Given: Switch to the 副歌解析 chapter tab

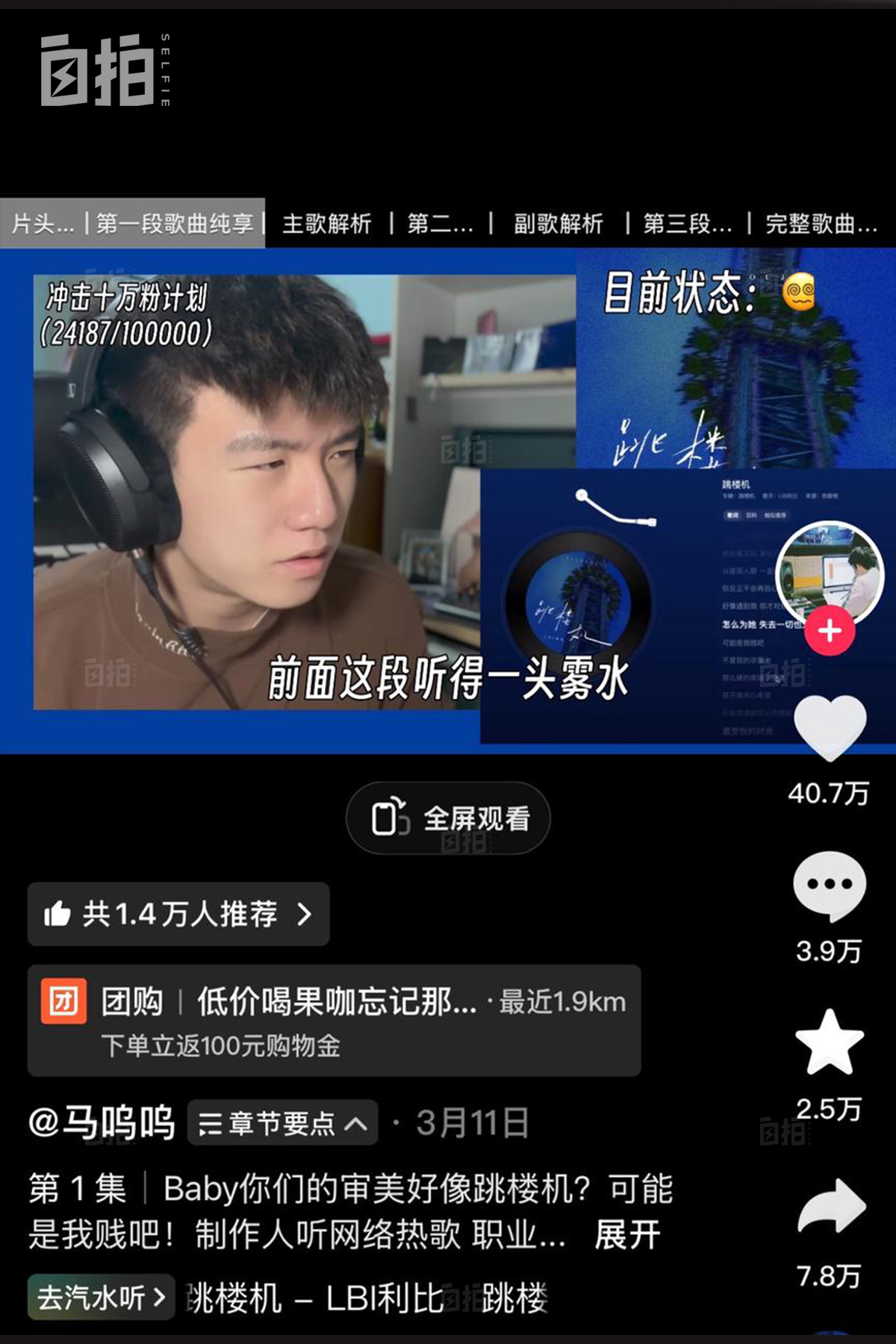Looking at the screenshot, I should click(x=556, y=223).
